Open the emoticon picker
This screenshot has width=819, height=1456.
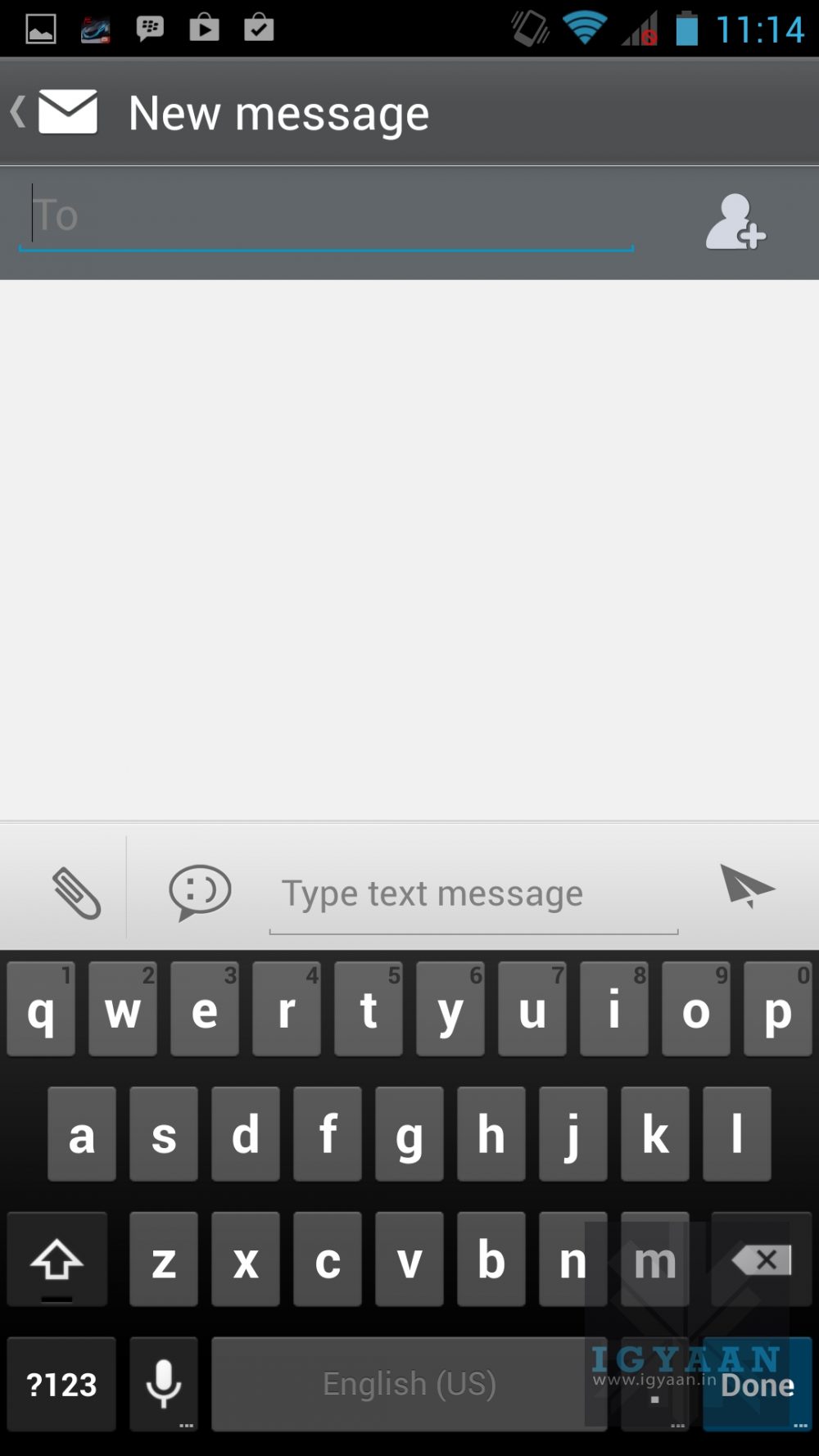200,892
